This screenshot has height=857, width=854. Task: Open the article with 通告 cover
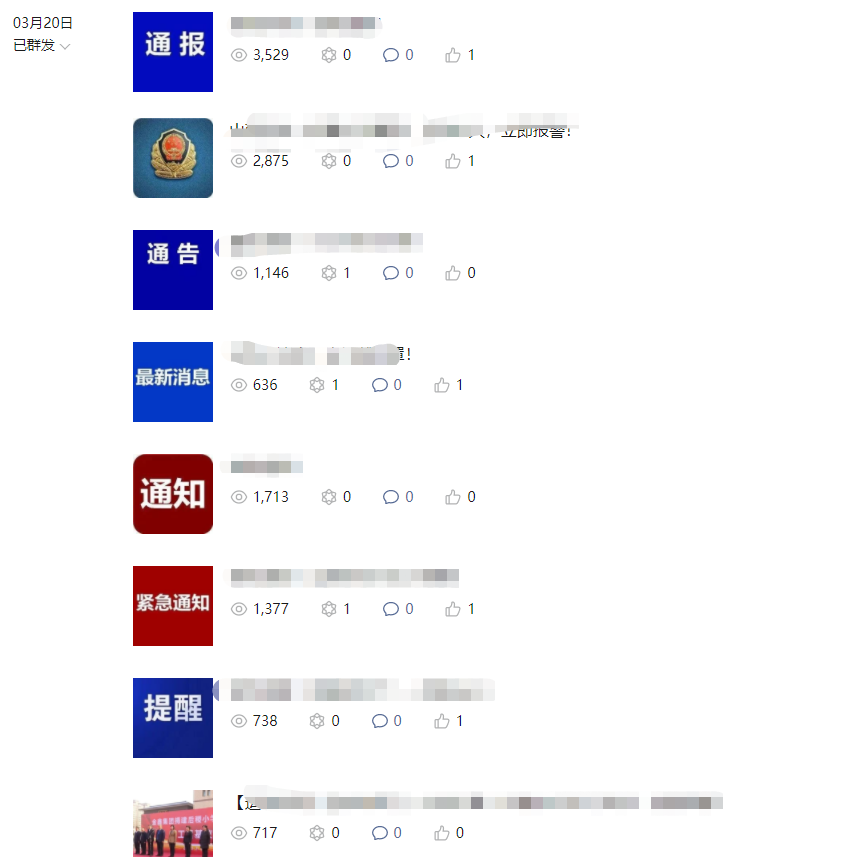click(x=173, y=270)
